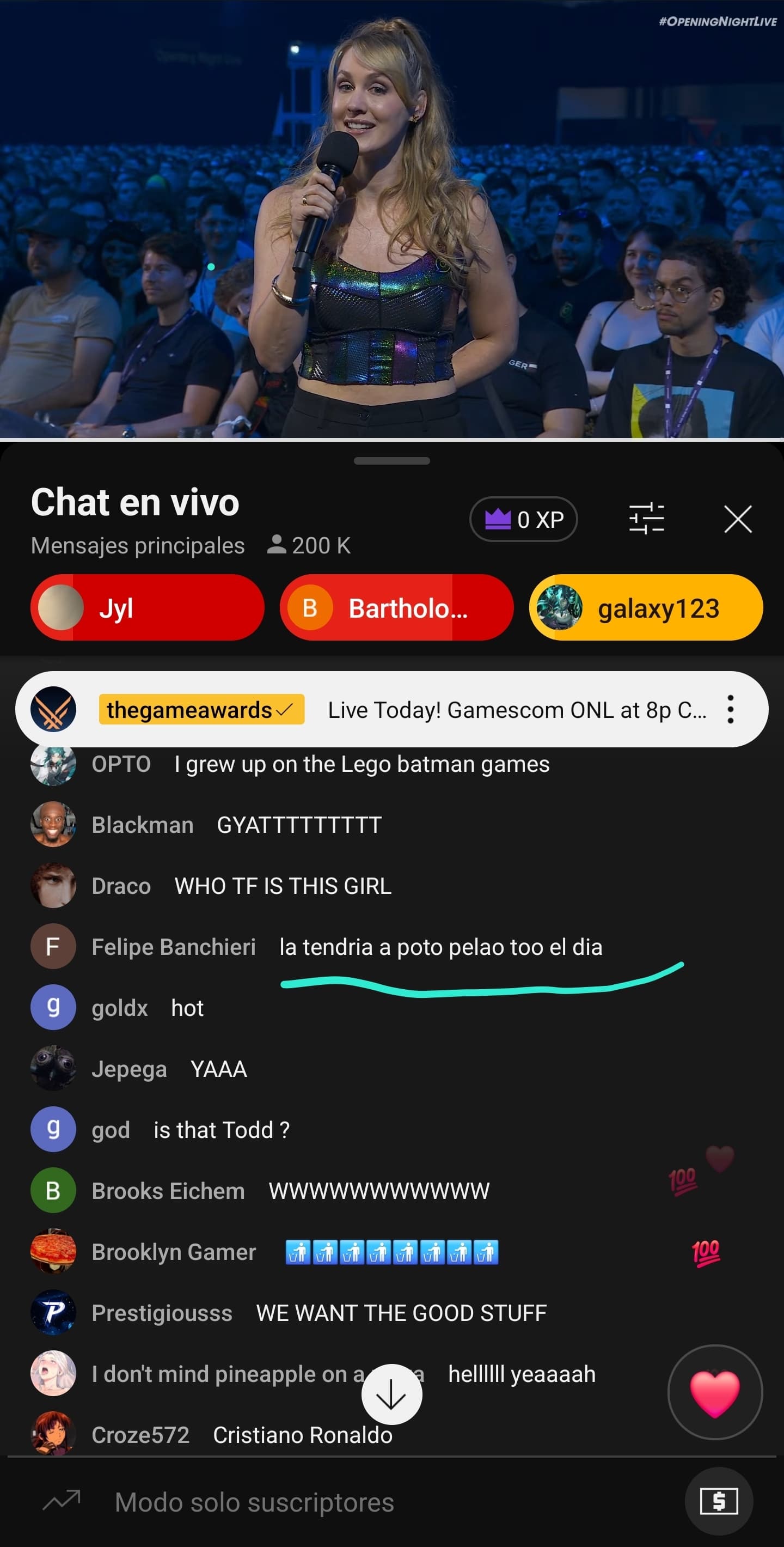Open options for thegameawards pinned message
The width and height of the screenshot is (784, 1547).
tap(730, 710)
